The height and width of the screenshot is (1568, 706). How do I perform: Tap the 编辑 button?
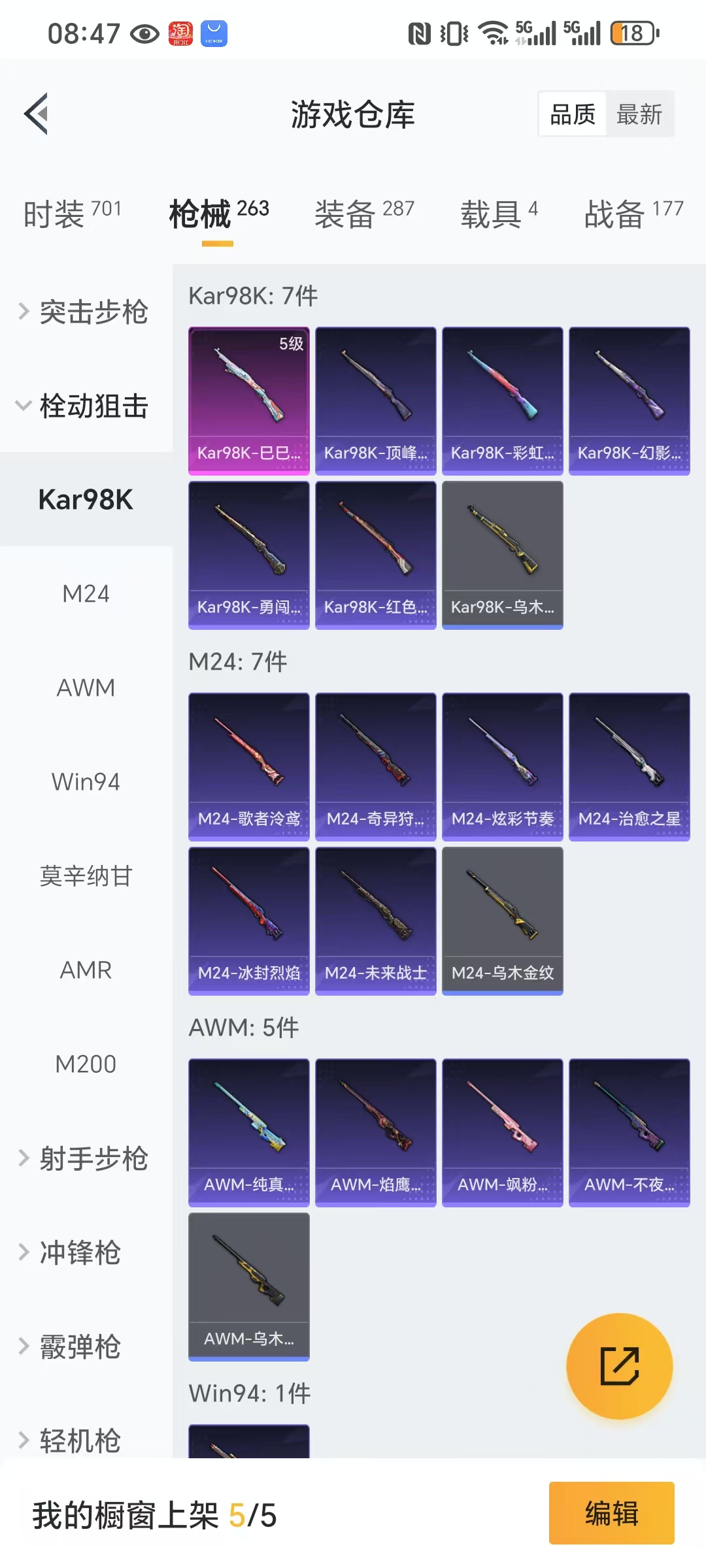click(611, 1513)
